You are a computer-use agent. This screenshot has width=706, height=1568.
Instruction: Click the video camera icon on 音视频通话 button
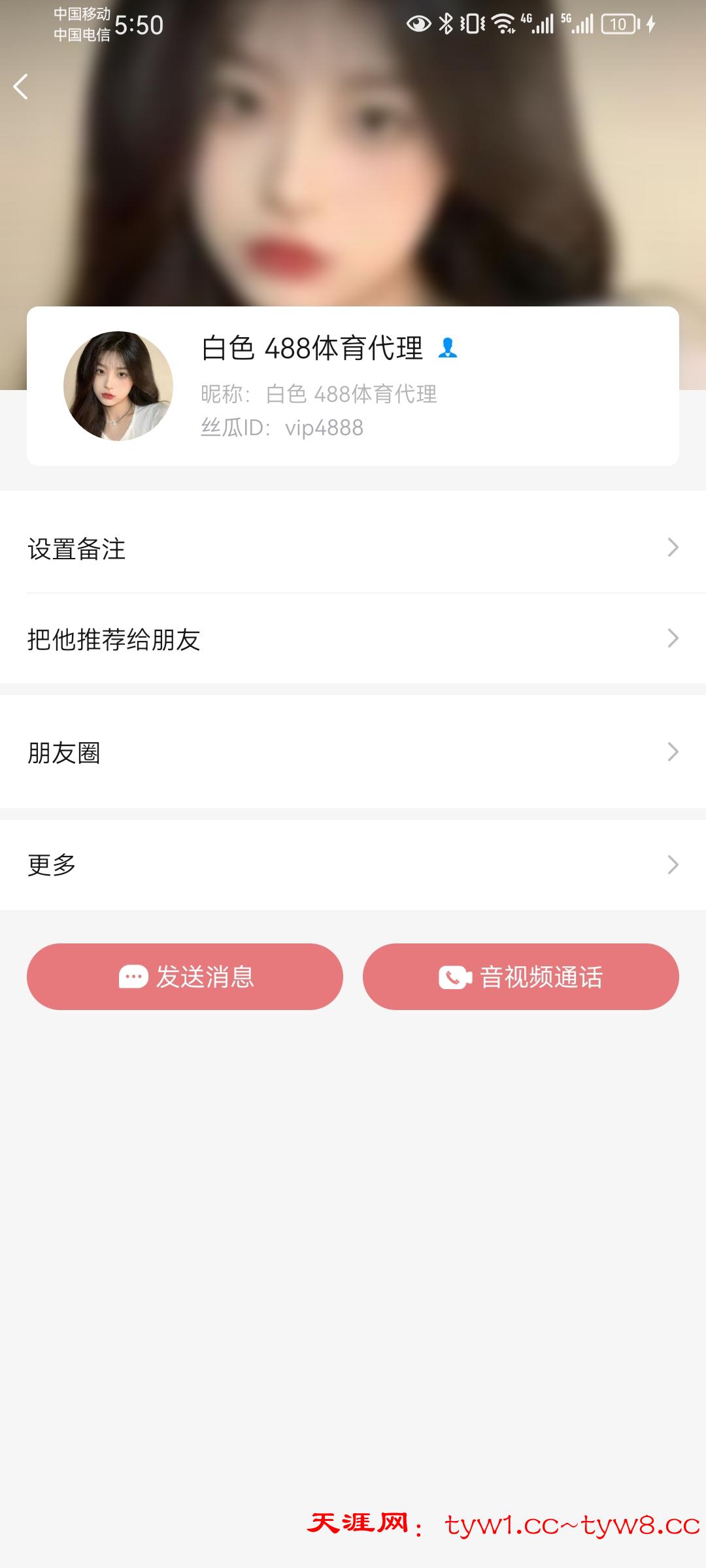point(456,976)
